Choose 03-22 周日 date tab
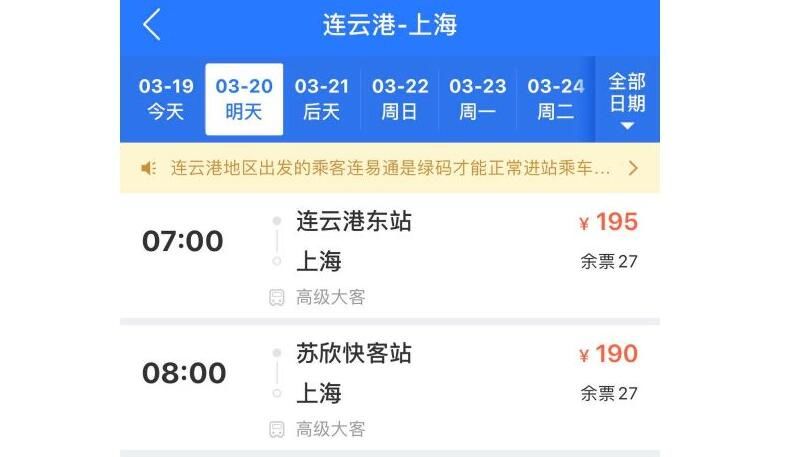The width and height of the screenshot is (792, 457). point(400,99)
